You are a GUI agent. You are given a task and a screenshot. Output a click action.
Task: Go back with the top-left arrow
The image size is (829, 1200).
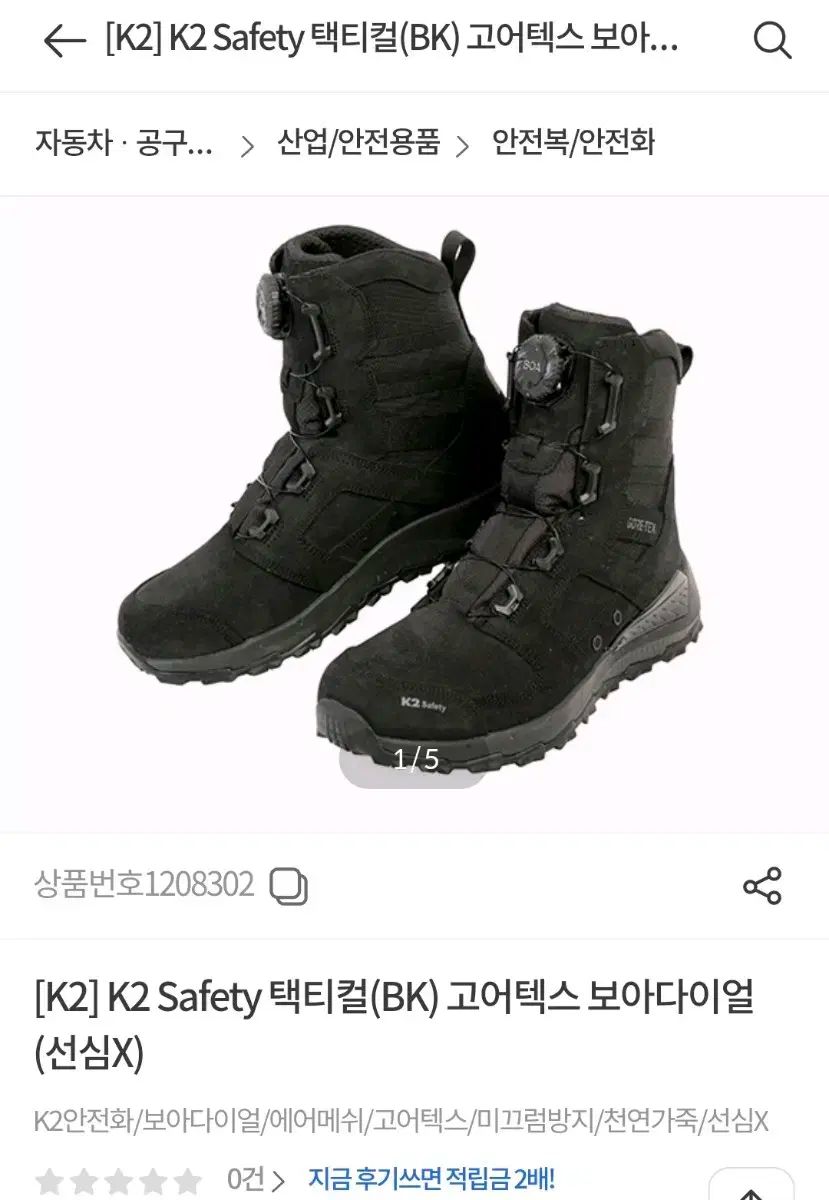64,41
